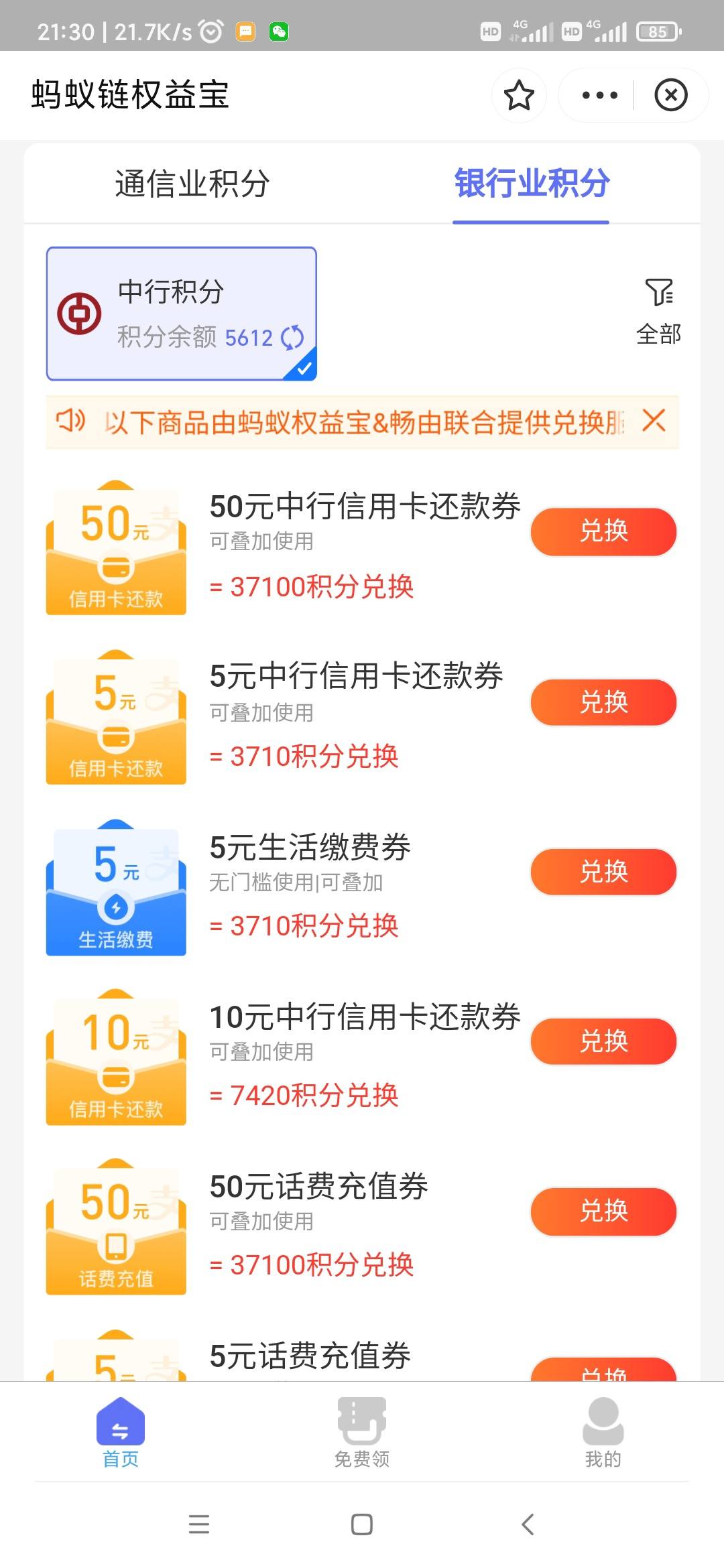724x1568 pixels.
Task: Switch to the 通信业积分 tab
Action: [192, 184]
